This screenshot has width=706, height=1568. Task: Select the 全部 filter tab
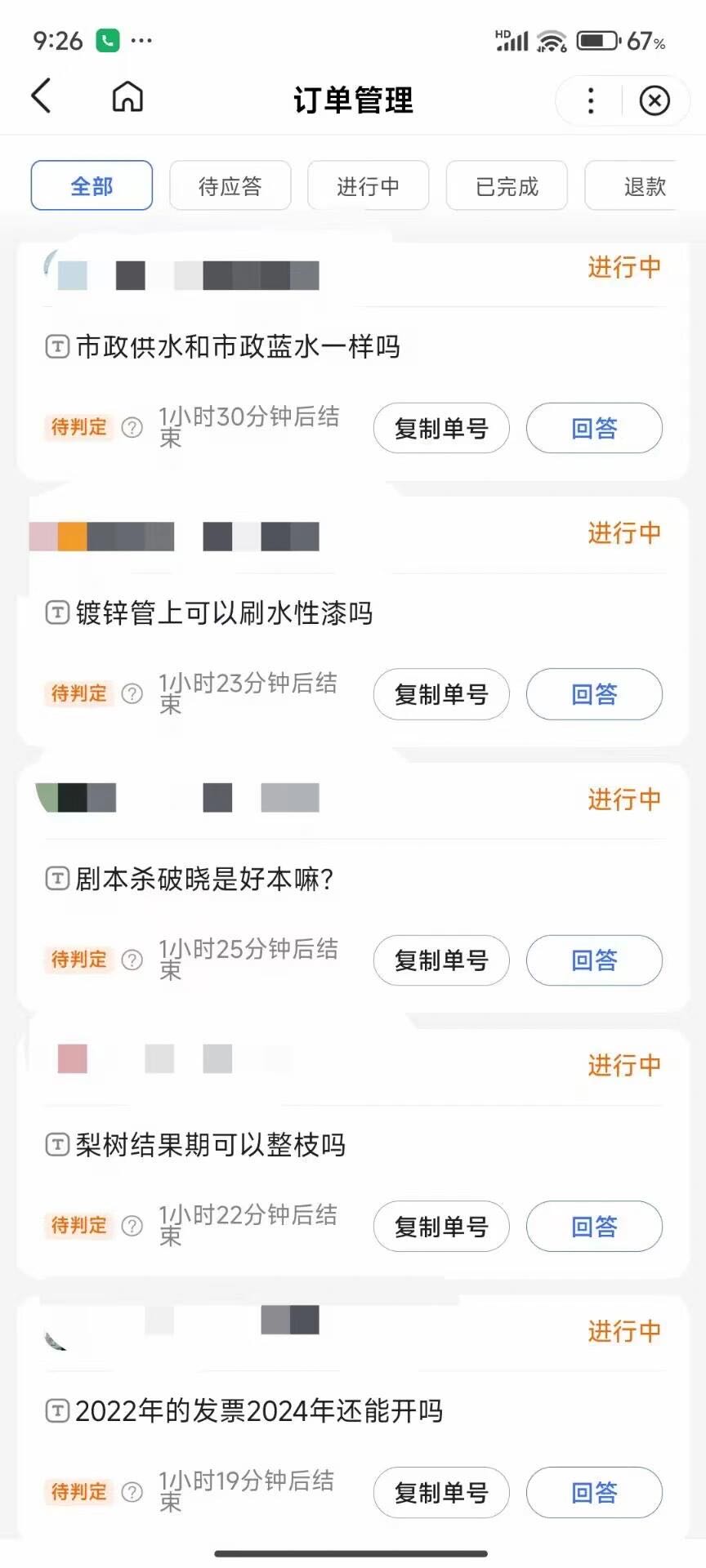(91, 186)
